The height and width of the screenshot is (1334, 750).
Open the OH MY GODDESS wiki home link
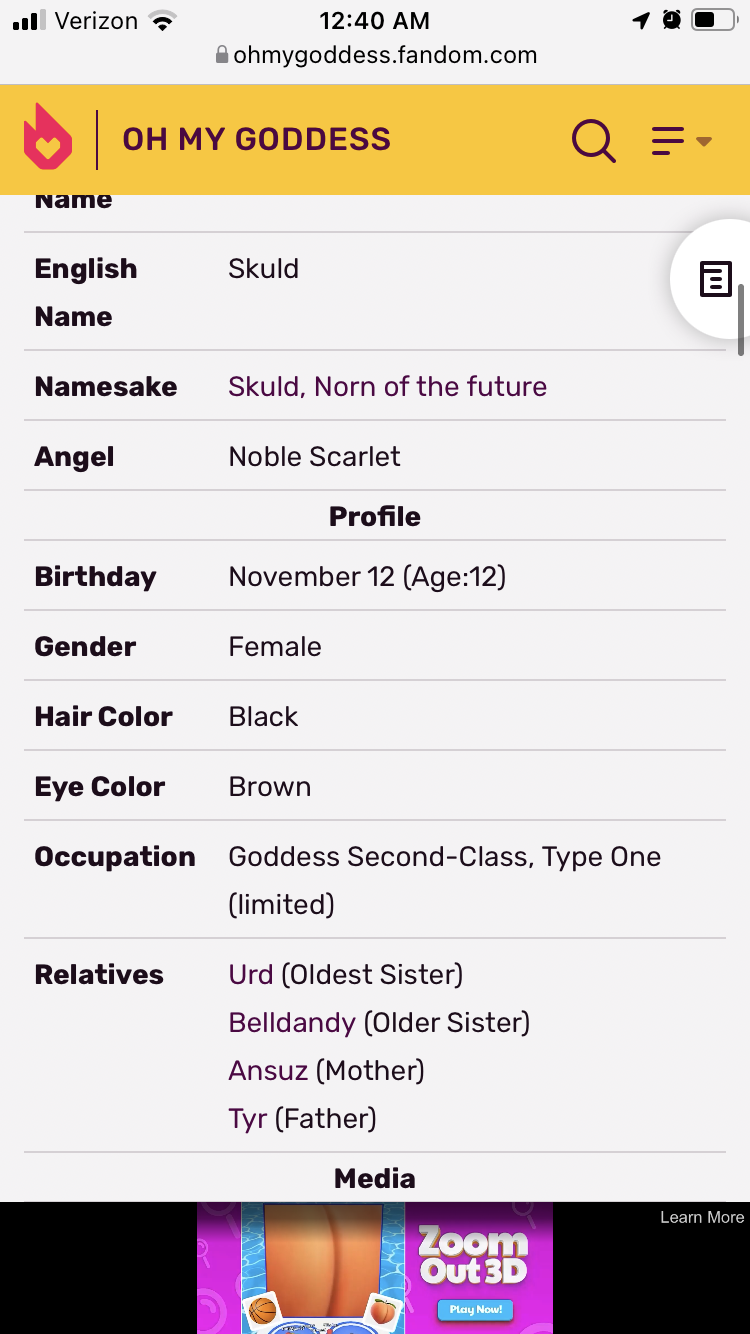(x=256, y=139)
